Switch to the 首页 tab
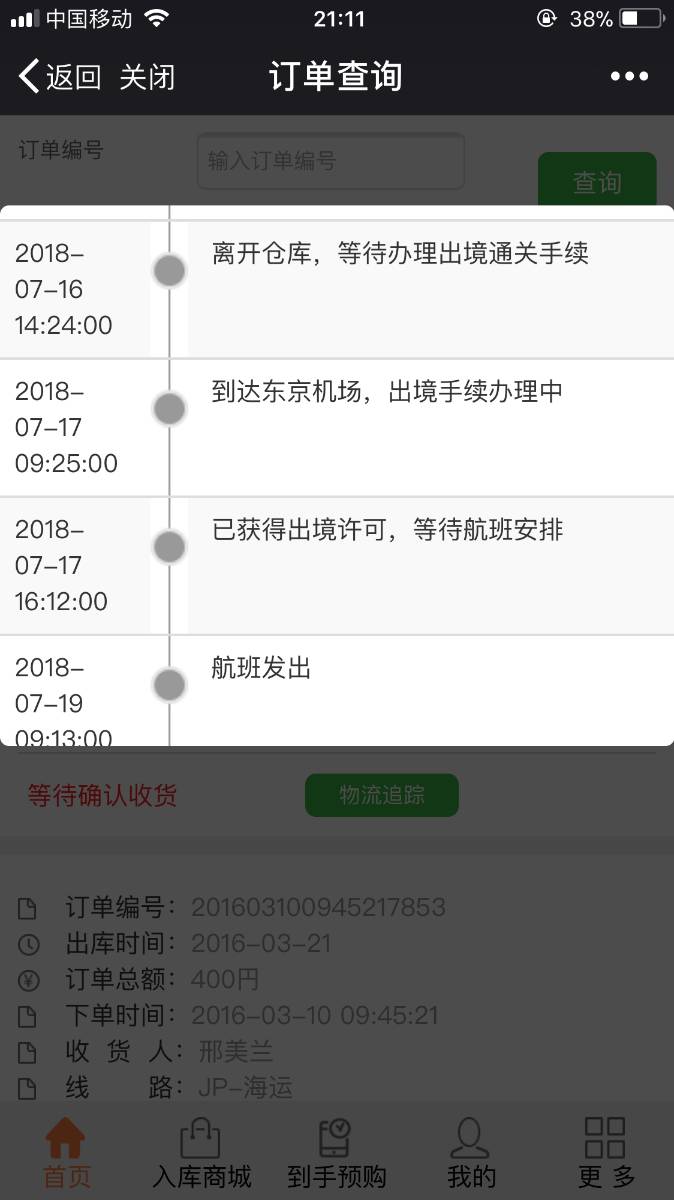Screen dimensions: 674x1200 [x=66, y=1153]
